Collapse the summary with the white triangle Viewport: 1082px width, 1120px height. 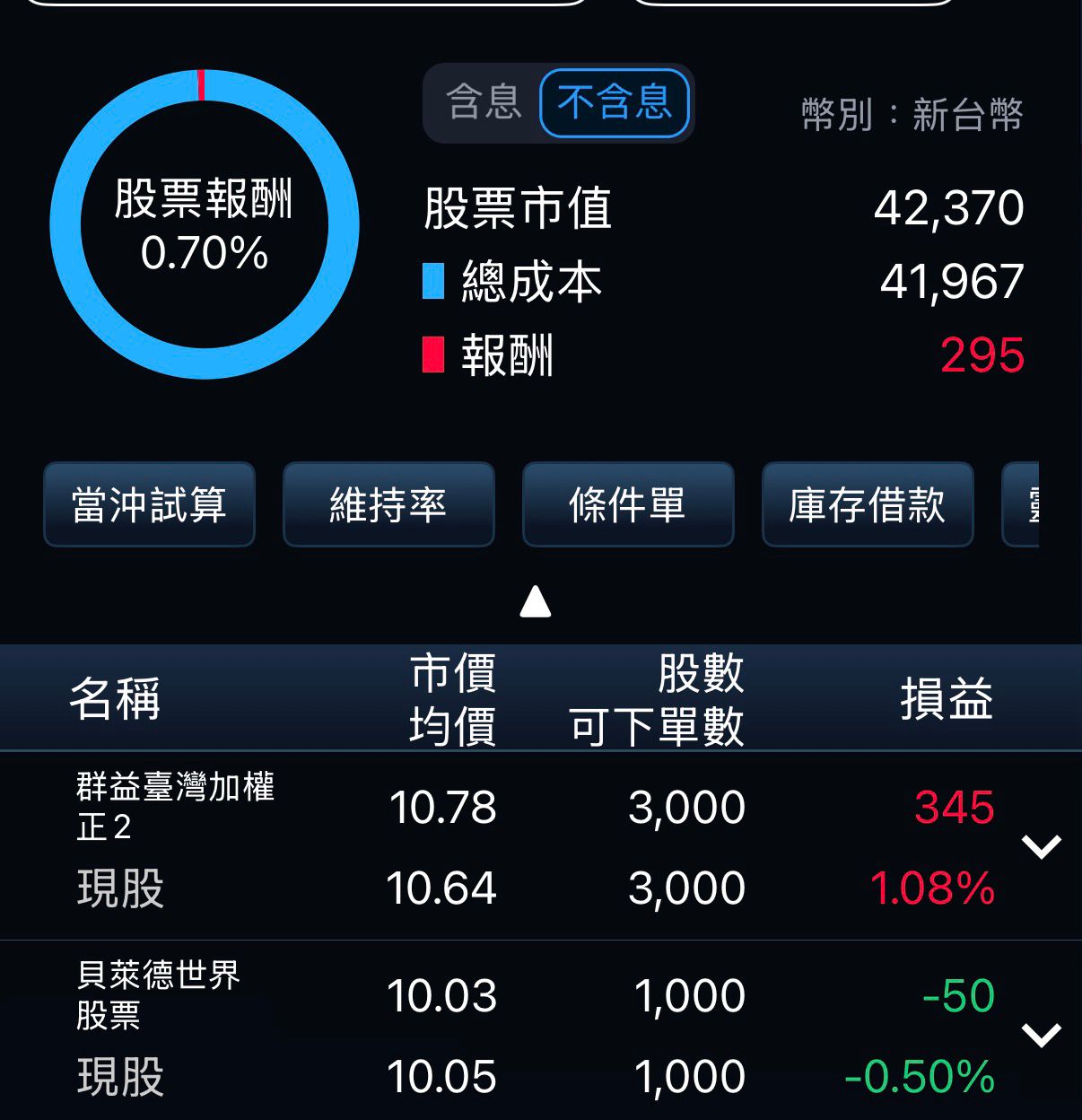pos(536,601)
